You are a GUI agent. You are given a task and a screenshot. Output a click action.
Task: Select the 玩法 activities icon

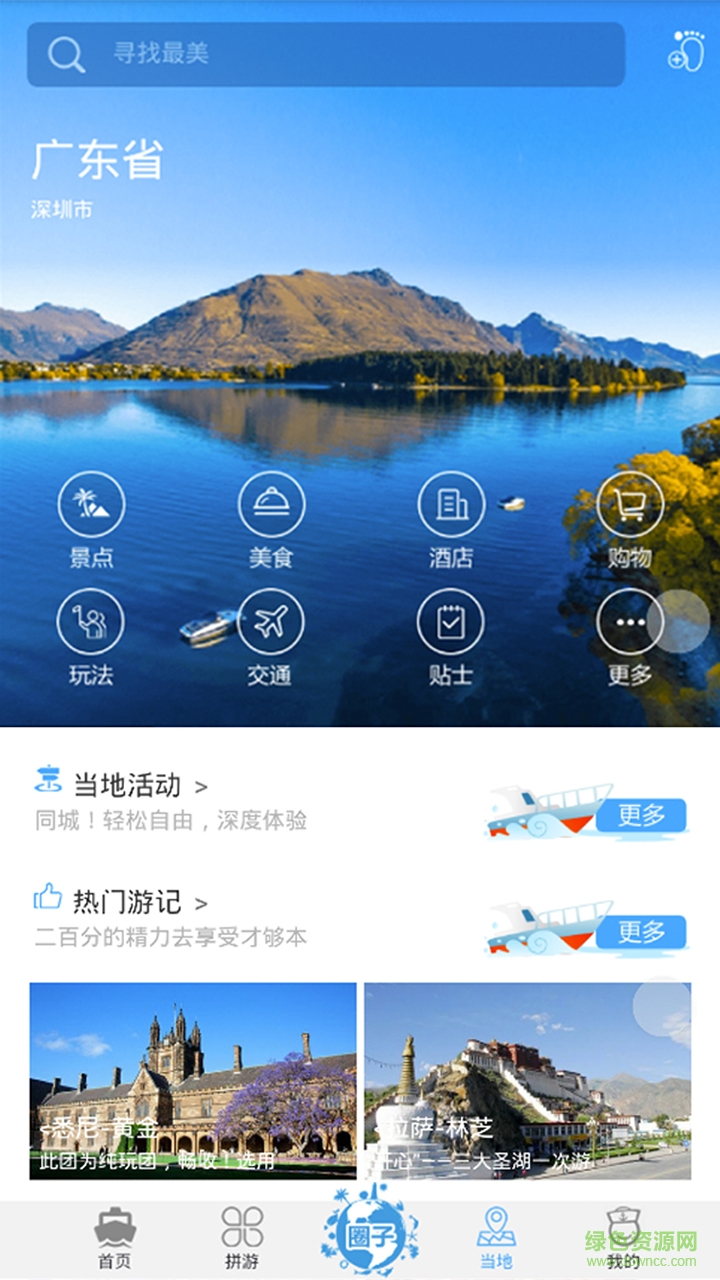88,622
